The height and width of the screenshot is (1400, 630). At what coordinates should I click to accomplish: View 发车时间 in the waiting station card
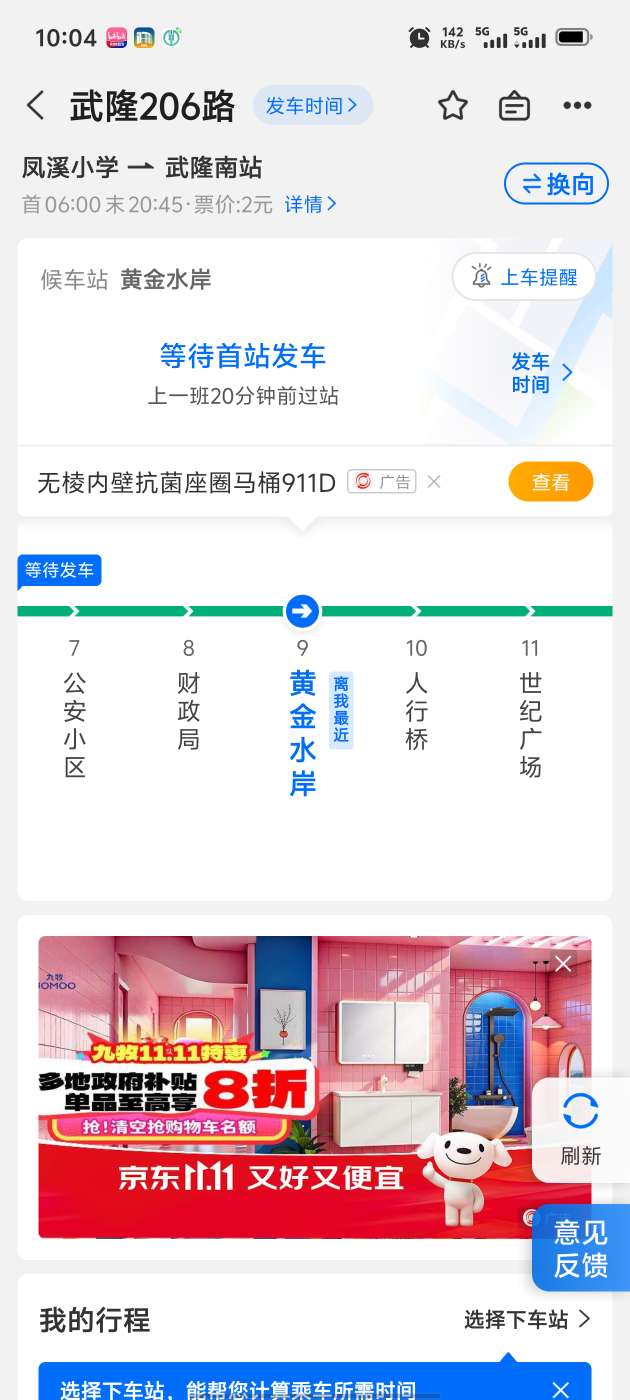click(542, 373)
